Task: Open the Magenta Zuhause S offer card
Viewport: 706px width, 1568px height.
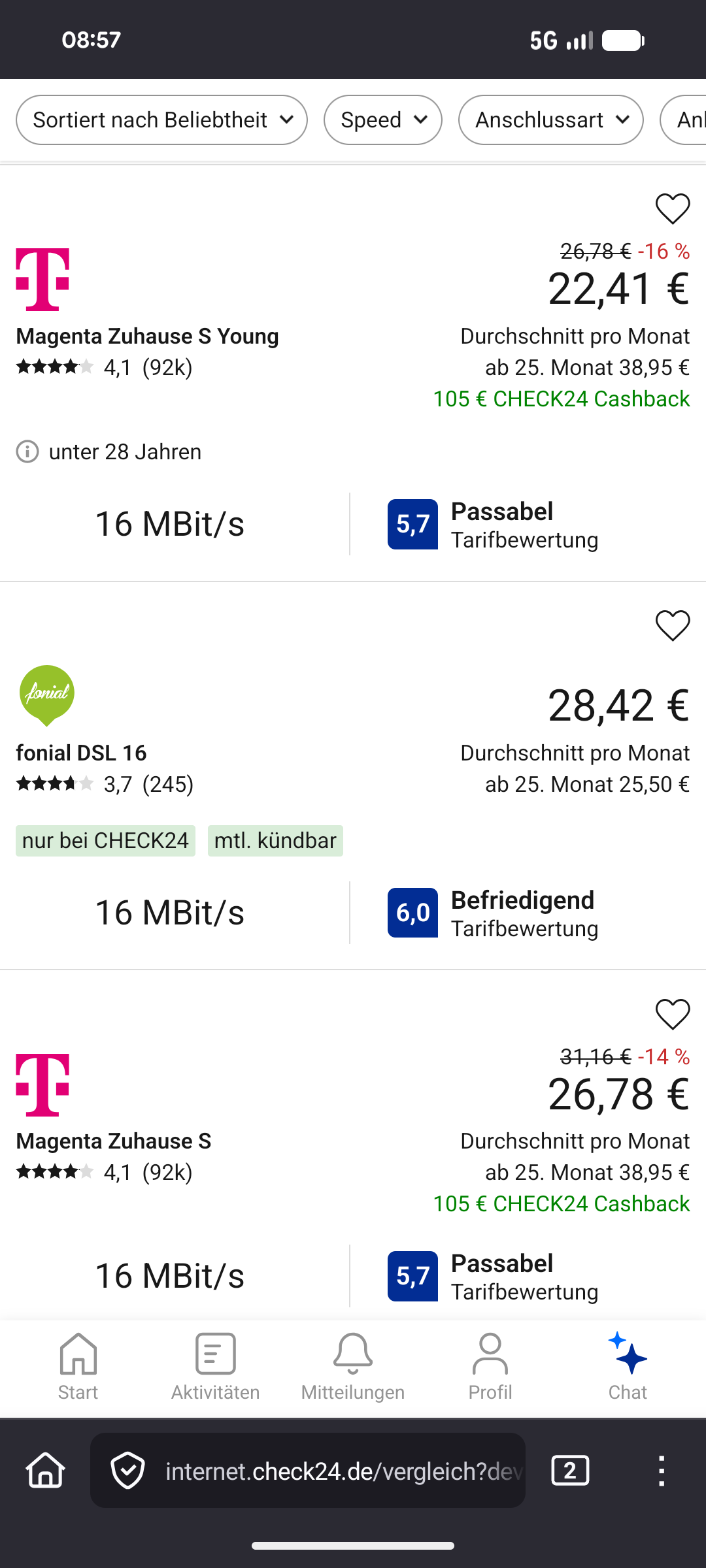Action: 114,1141
